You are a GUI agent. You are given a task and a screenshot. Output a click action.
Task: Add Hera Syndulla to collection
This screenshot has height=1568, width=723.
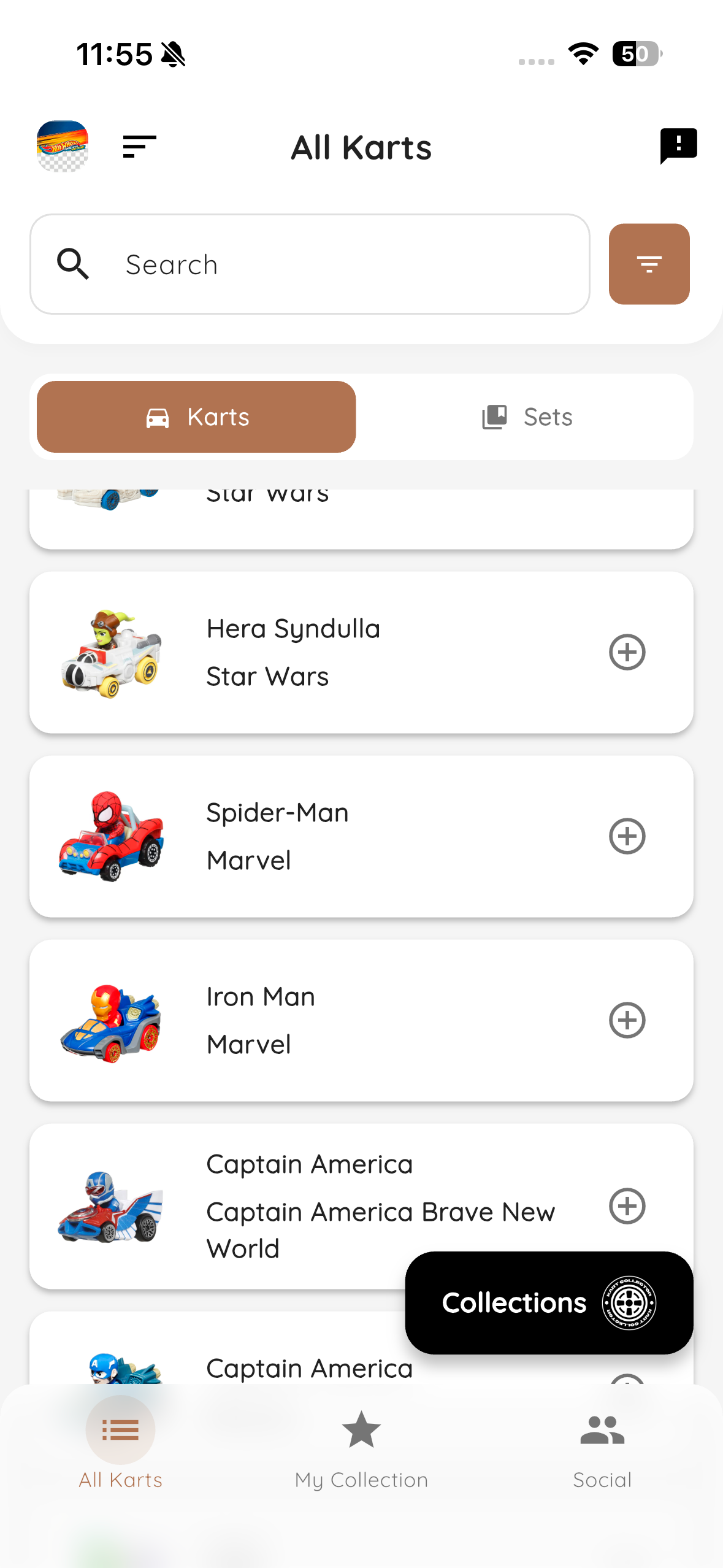(627, 652)
